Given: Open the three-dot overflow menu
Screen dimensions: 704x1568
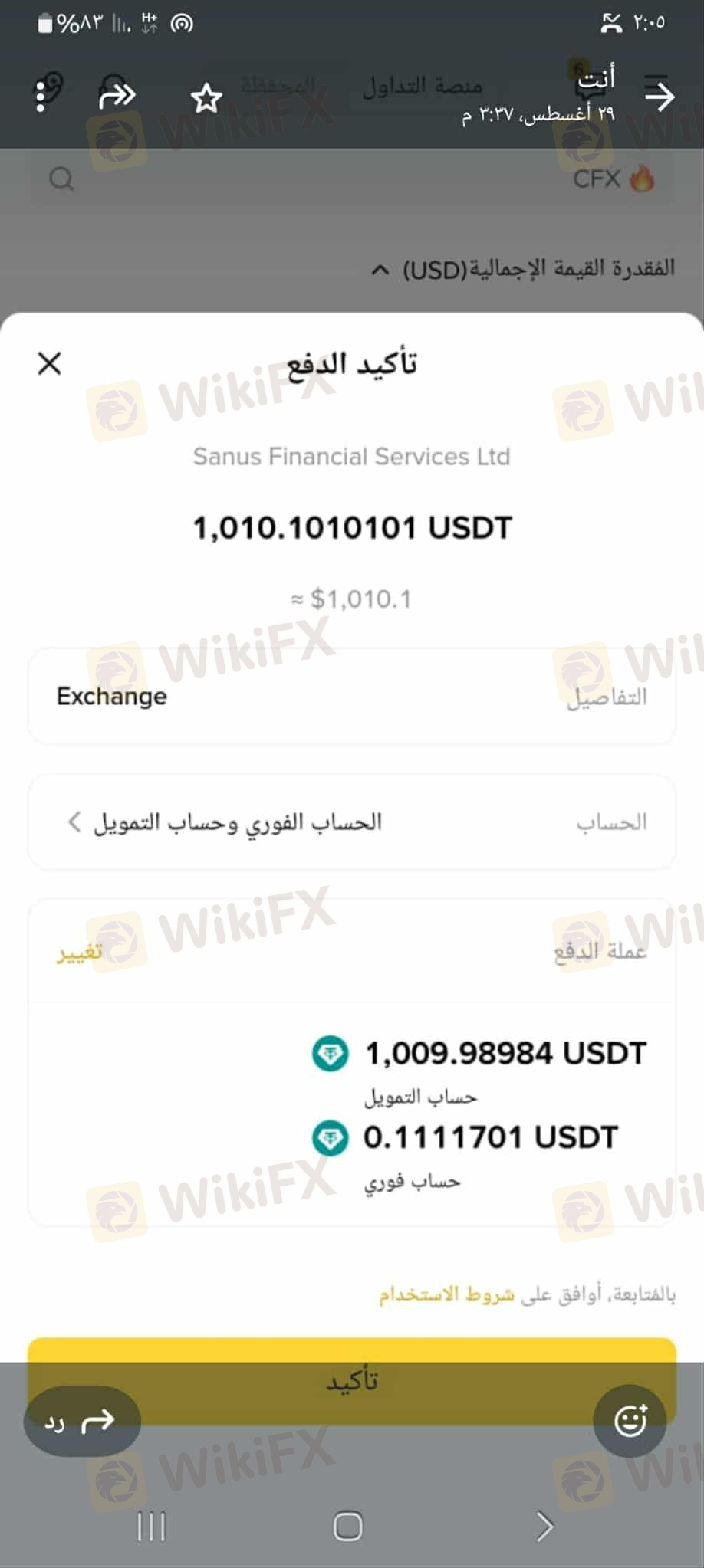Looking at the screenshot, I should pyautogui.click(x=41, y=97).
